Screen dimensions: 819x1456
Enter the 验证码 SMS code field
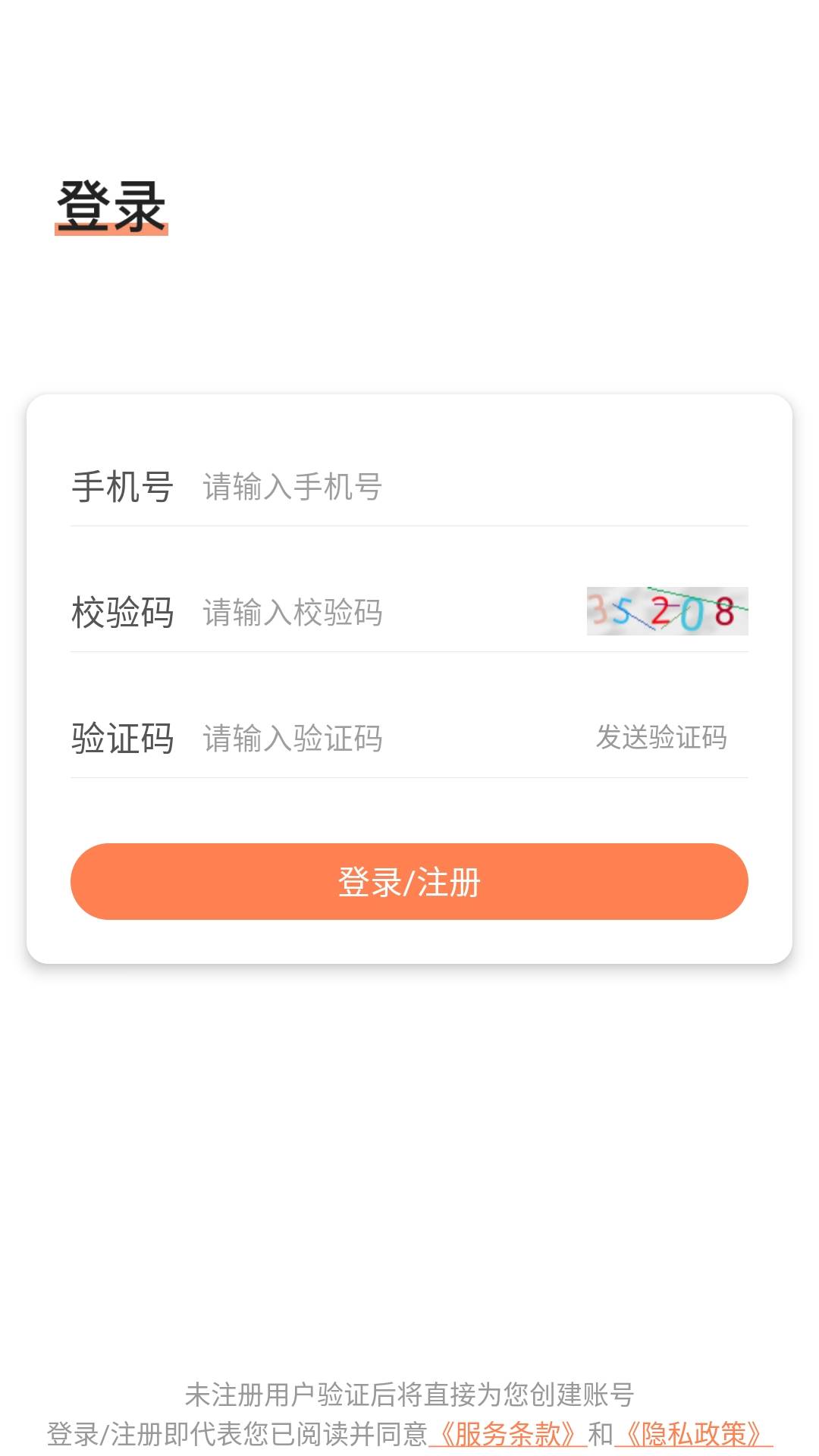[x=379, y=739]
